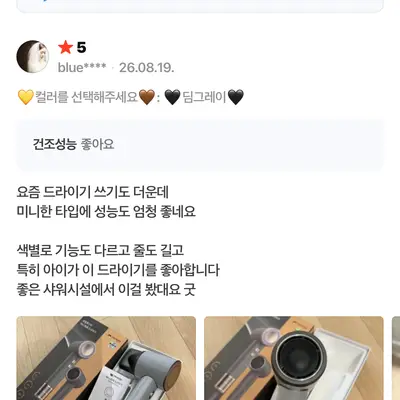This screenshot has width=400, height=400.
Task: Open blue**** reviewer's profile picture
Action: click(33, 56)
